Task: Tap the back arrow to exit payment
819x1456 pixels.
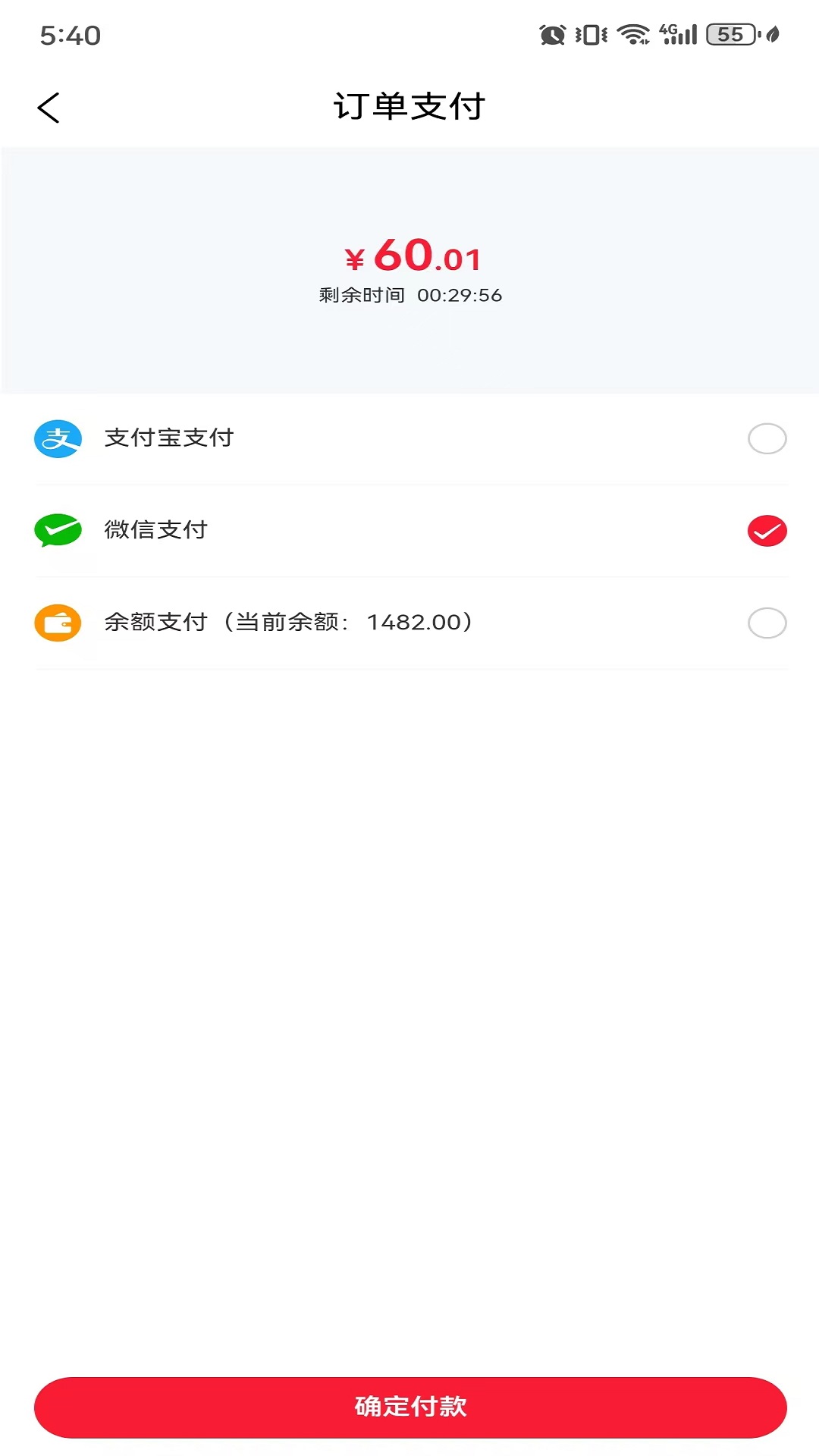Action: click(49, 107)
